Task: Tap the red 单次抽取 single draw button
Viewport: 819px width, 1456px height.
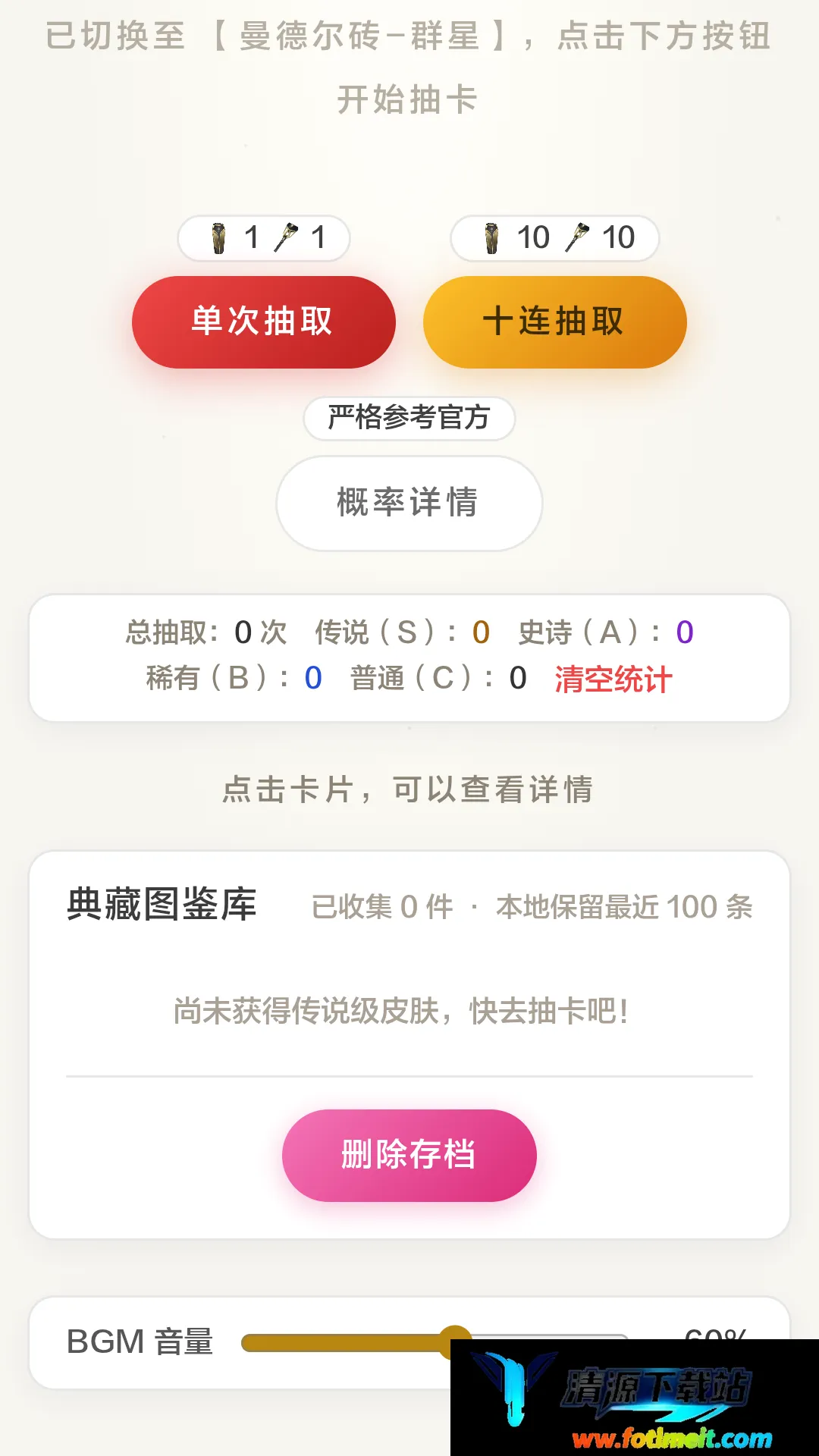Action: click(263, 322)
